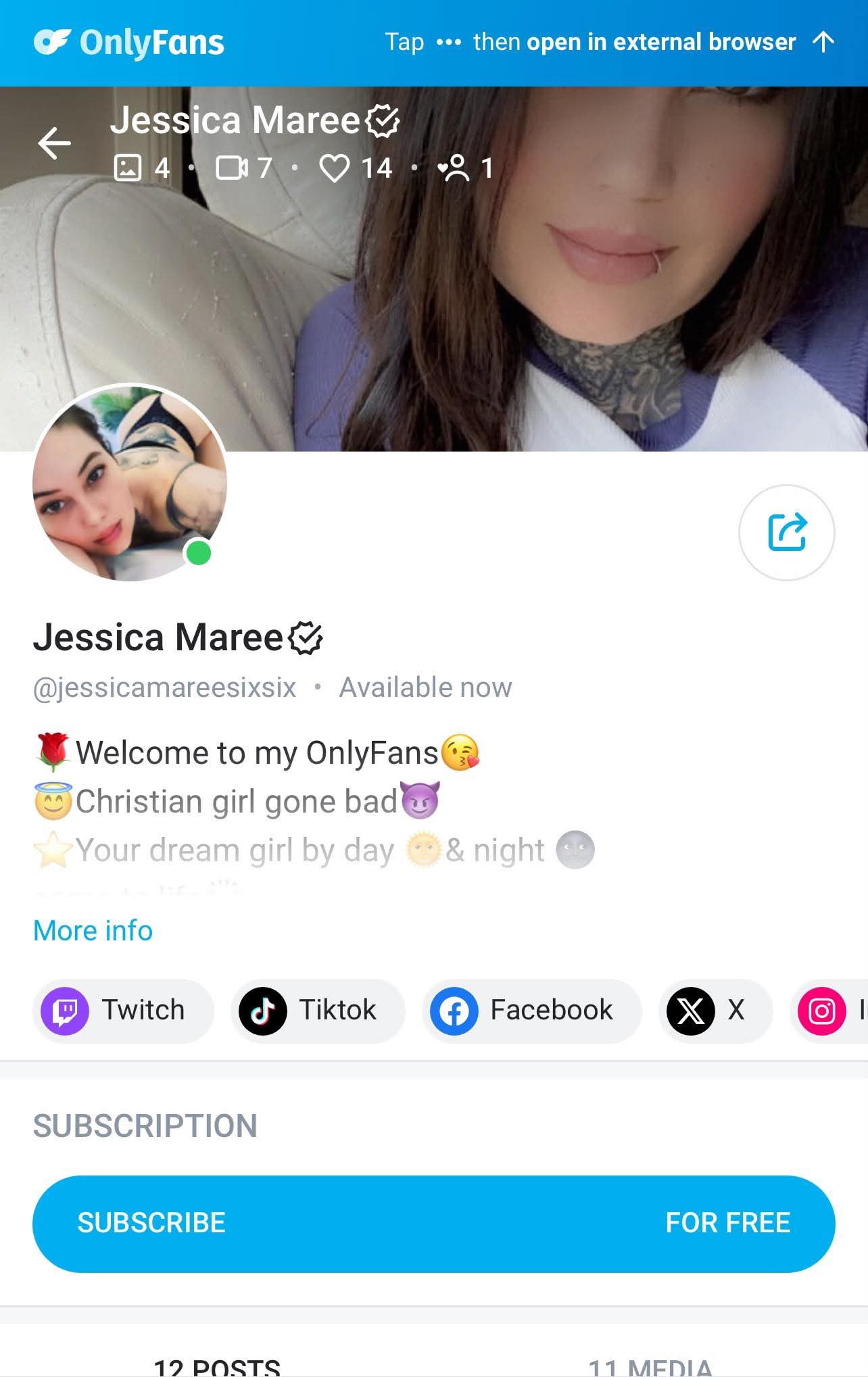Open the Twitch link chip

pyautogui.click(x=123, y=1011)
